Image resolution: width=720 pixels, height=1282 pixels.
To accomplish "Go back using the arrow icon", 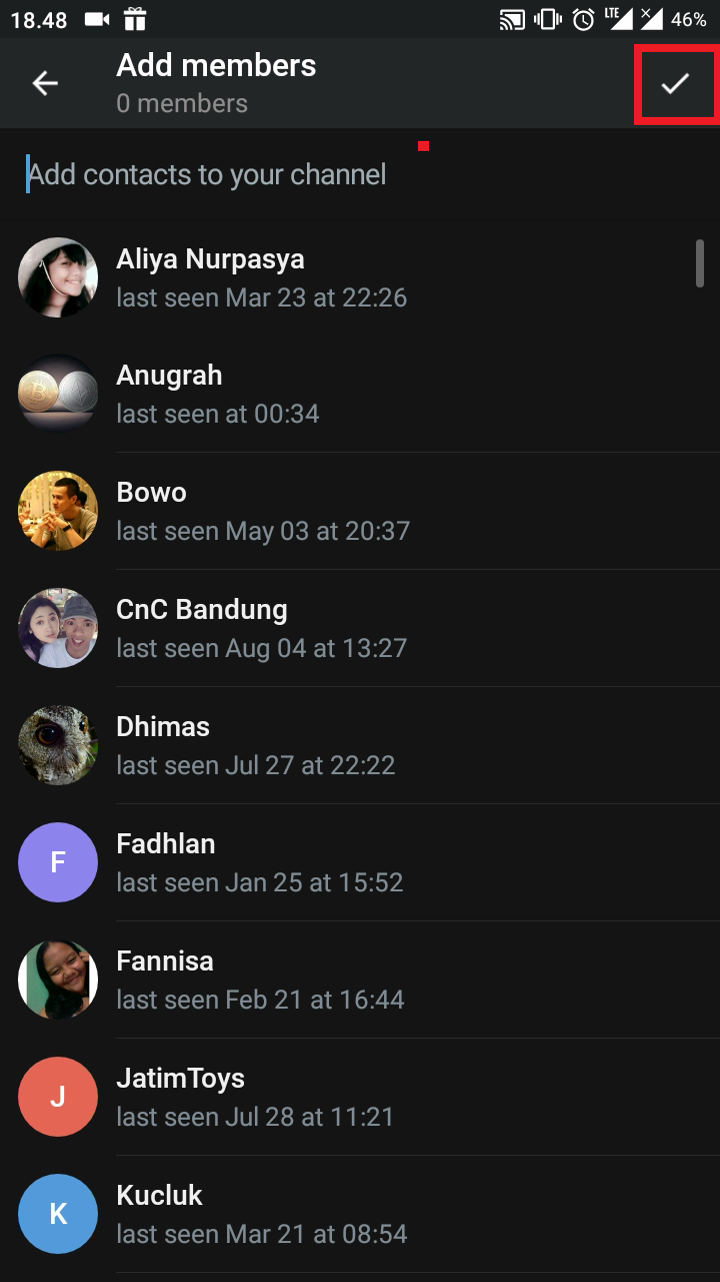I will [x=45, y=84].
